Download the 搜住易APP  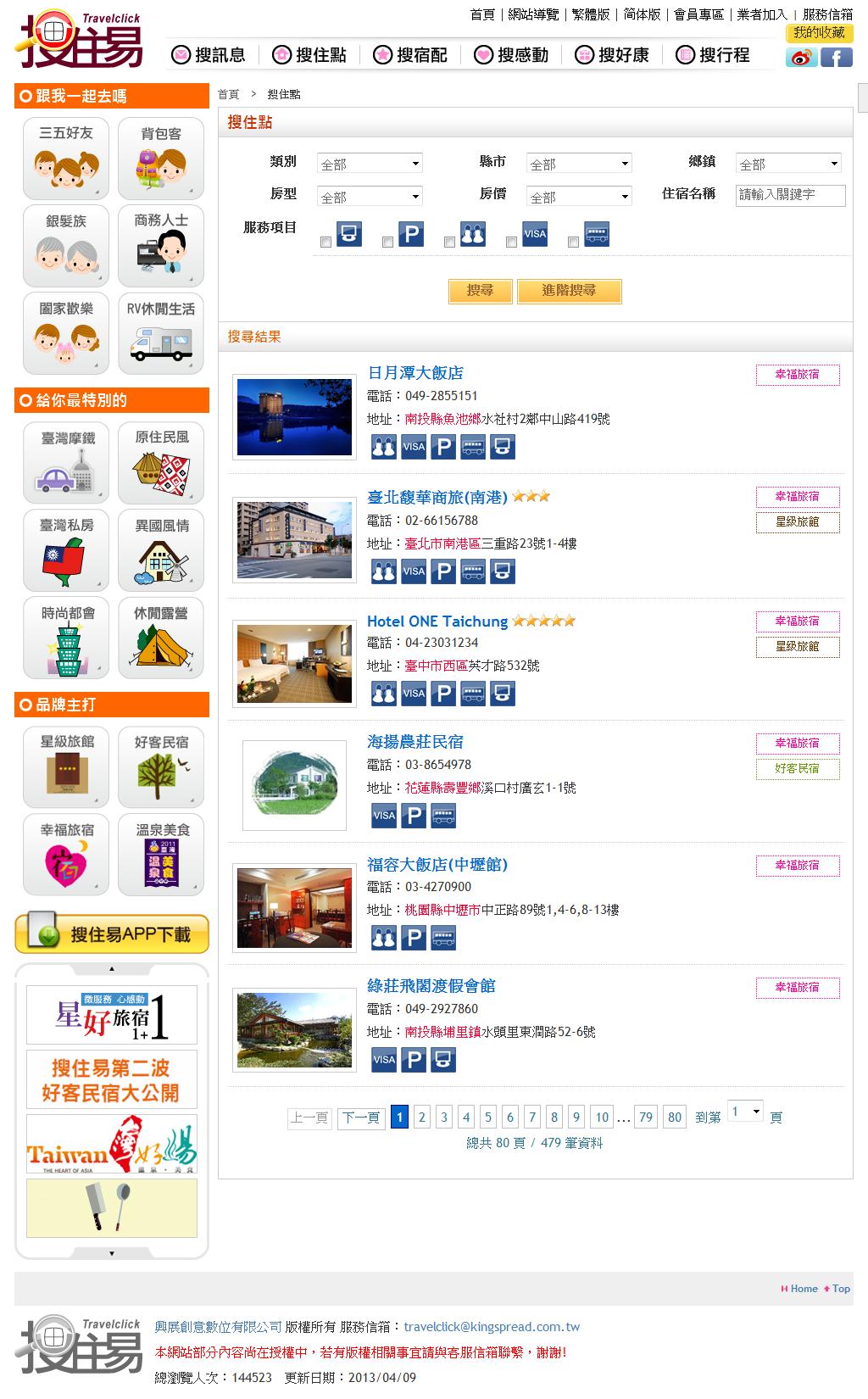(x=112, y=934)
